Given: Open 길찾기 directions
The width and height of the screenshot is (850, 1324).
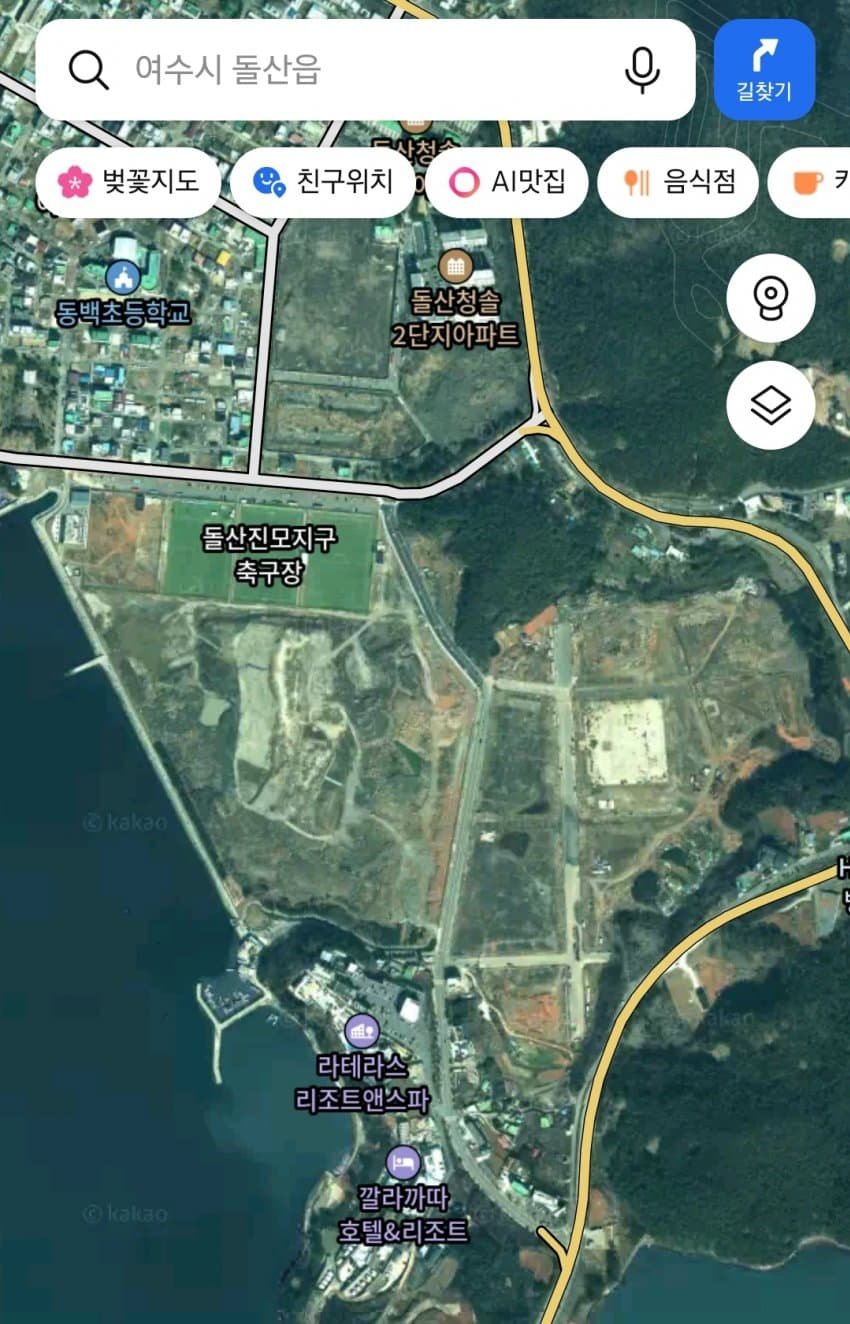Looking at the screenshot, I should [x=764, y=70].
